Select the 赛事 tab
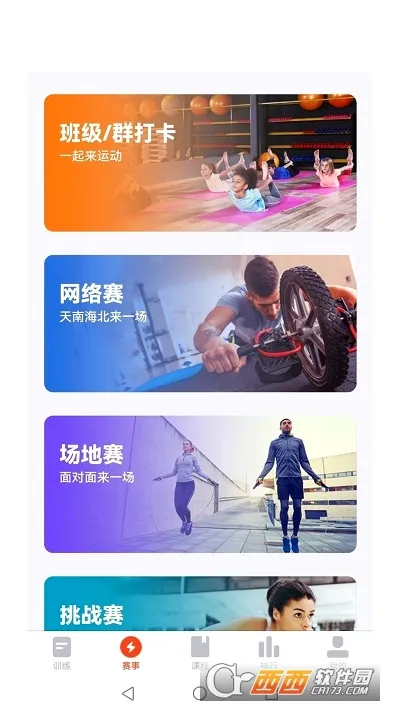 (x=131, y=653)
